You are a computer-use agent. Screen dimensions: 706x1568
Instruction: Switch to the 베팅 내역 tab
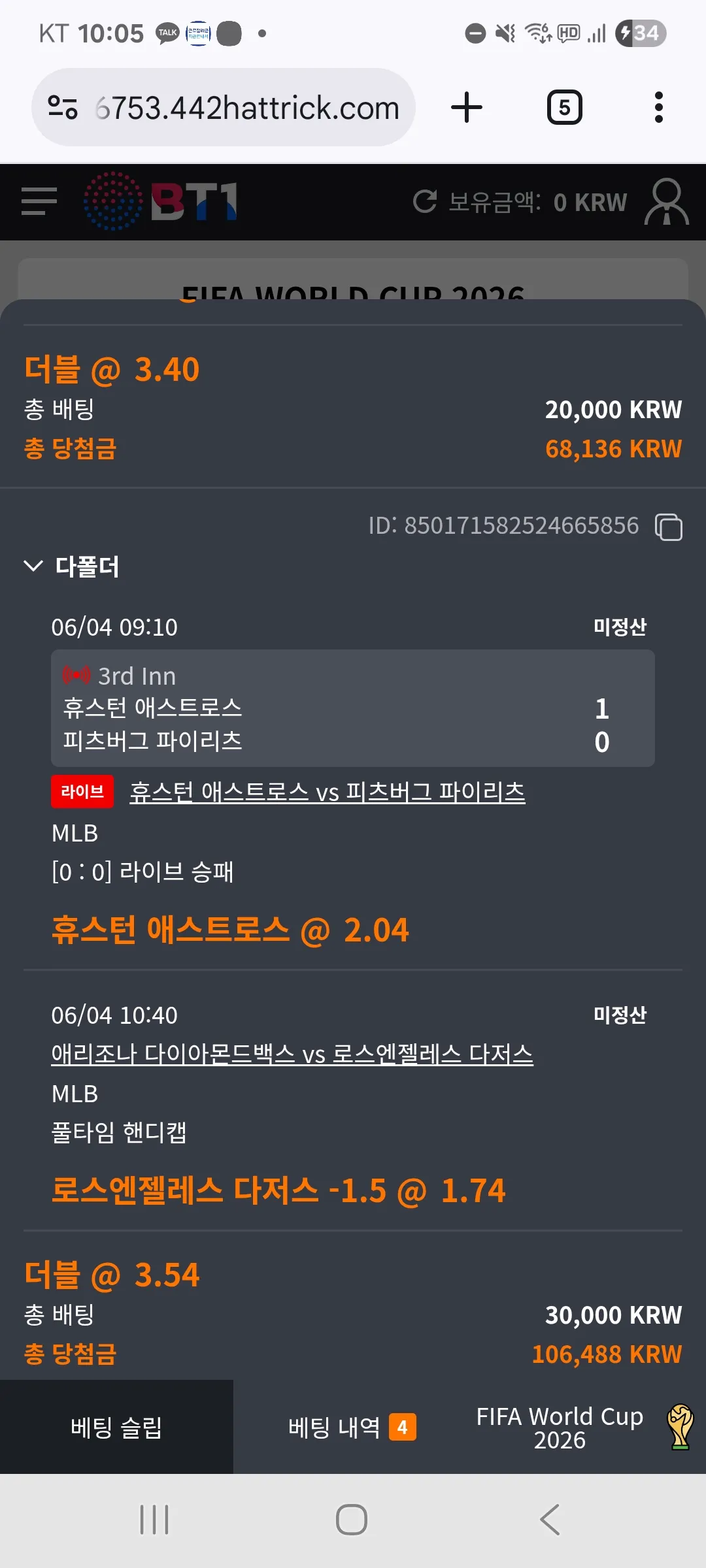click(x=352, y=1427)
